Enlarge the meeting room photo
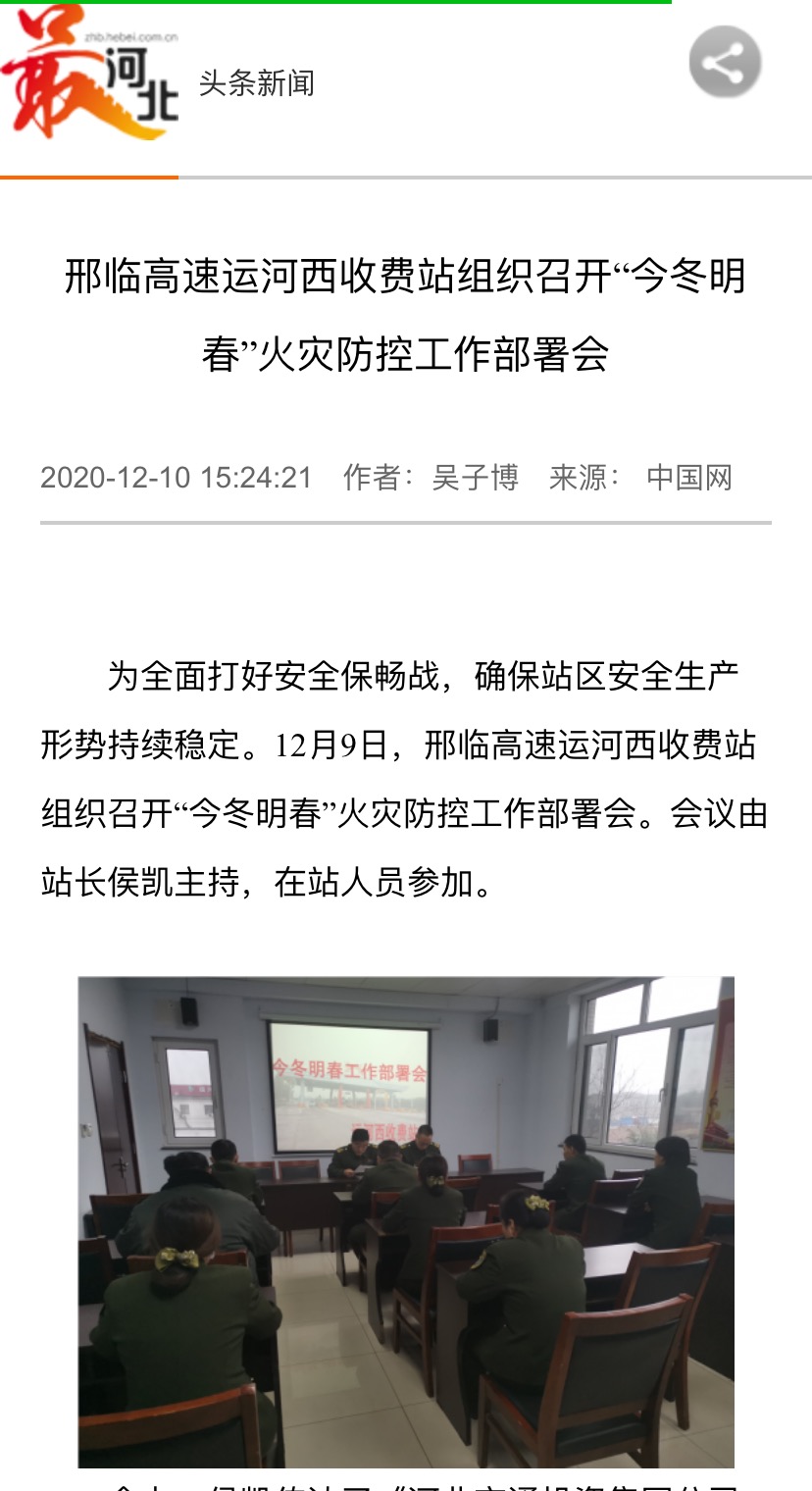The width and height of the screenshot is (812, 1491). [x=406, y=1220]
